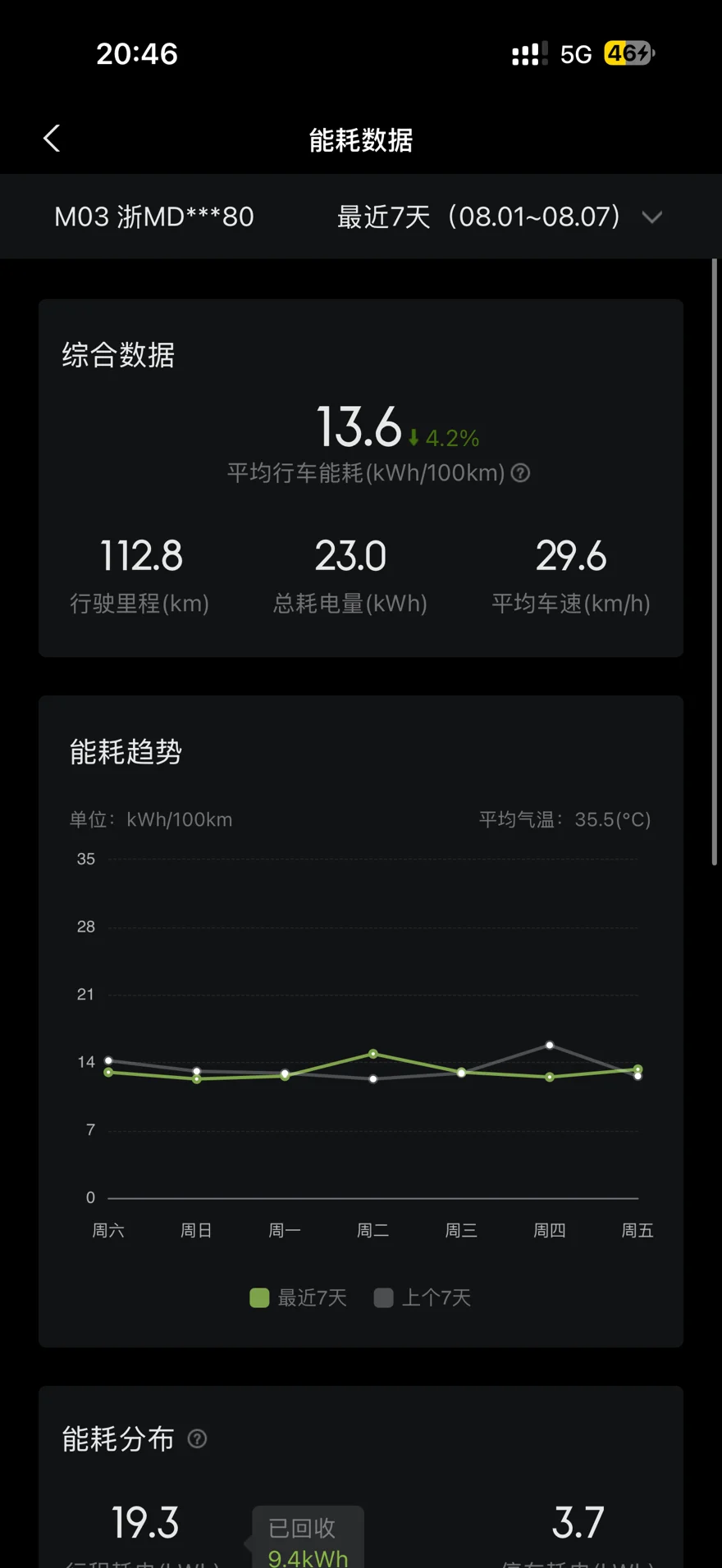Screen dimensions: 722x1568
Task: Open help icon beside 平均行车能耗
Action: (x=521, y=473)
